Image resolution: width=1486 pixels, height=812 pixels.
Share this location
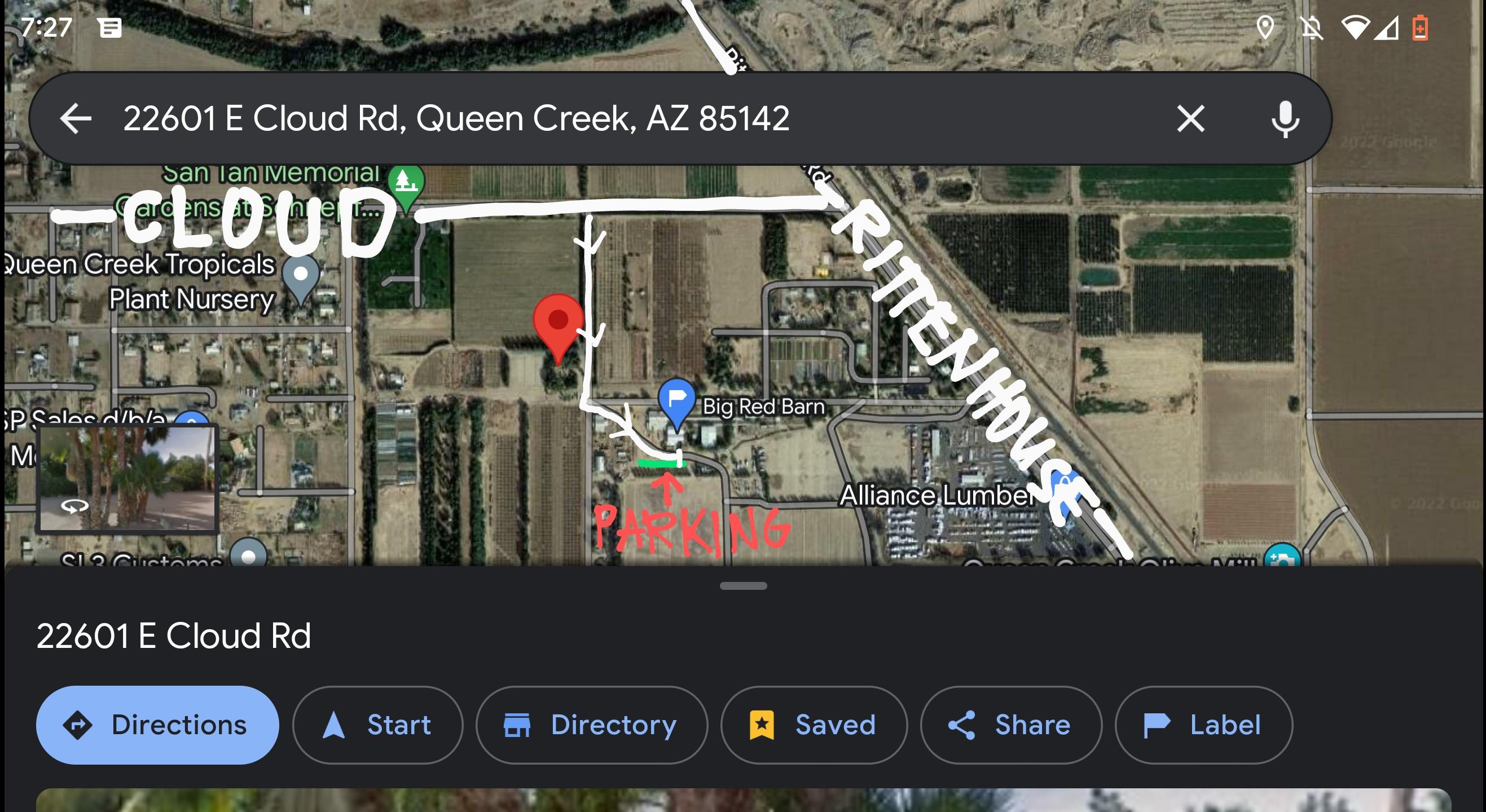1010,725
